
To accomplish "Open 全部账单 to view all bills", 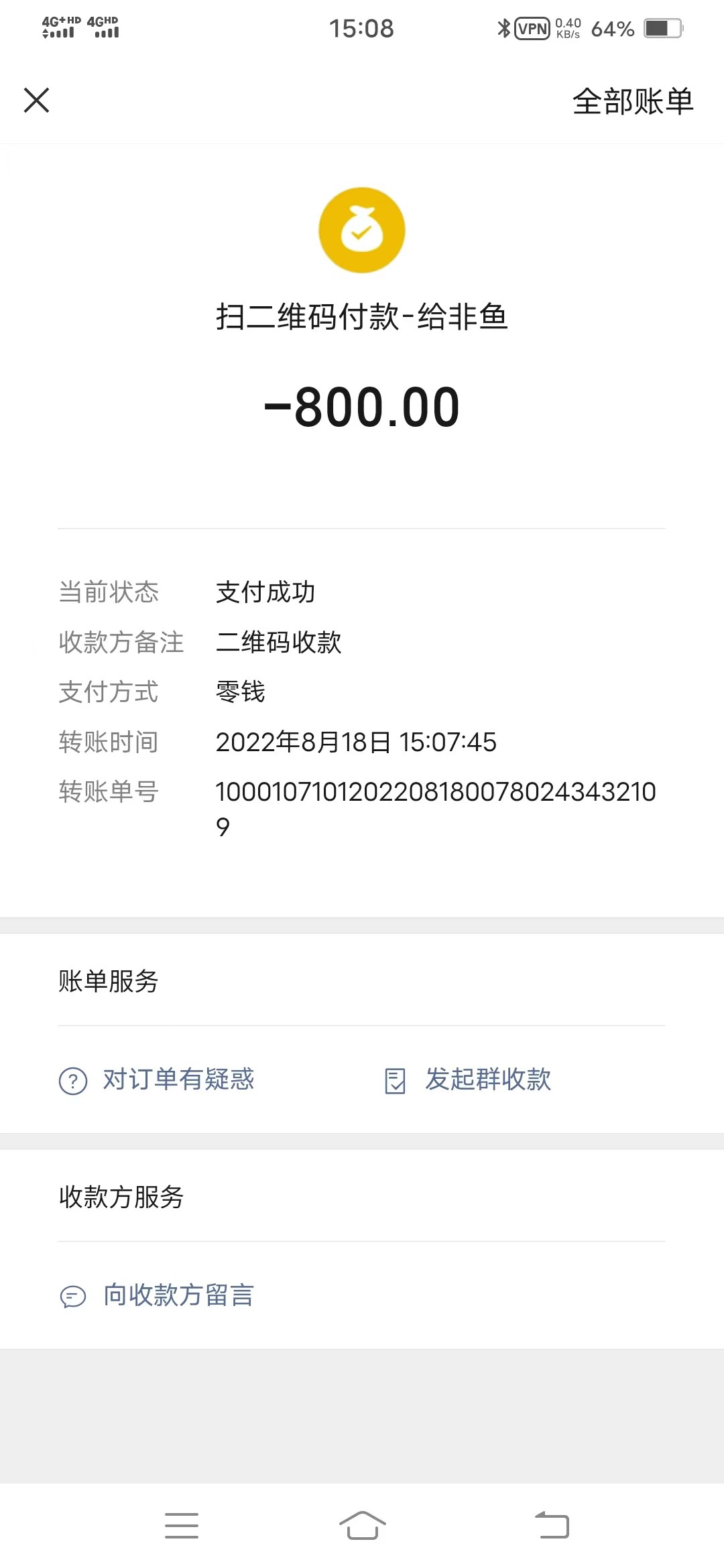I will (632, 101).
